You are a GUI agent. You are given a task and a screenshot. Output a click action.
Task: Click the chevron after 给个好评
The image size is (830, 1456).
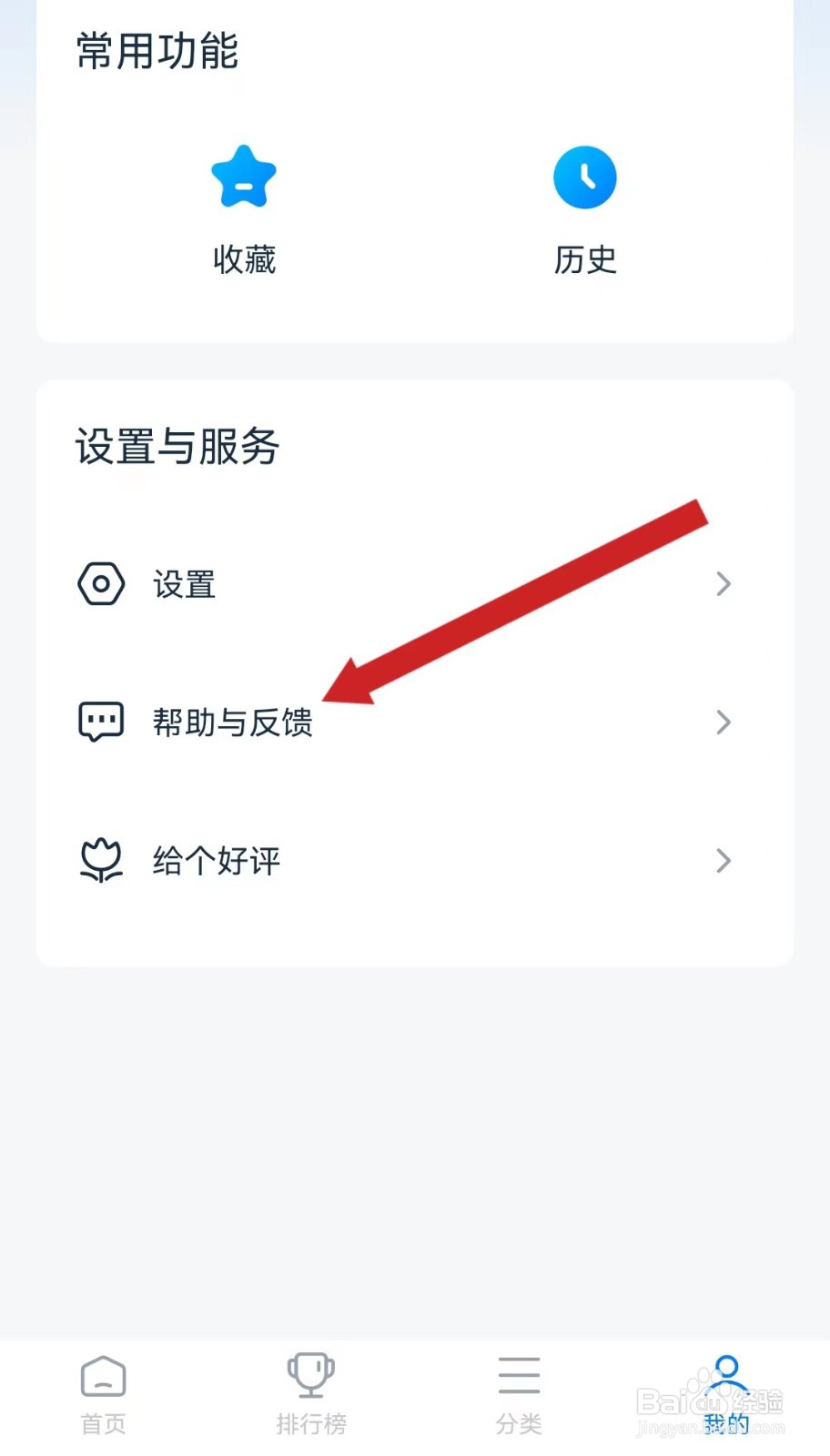(x=724, y=860)
